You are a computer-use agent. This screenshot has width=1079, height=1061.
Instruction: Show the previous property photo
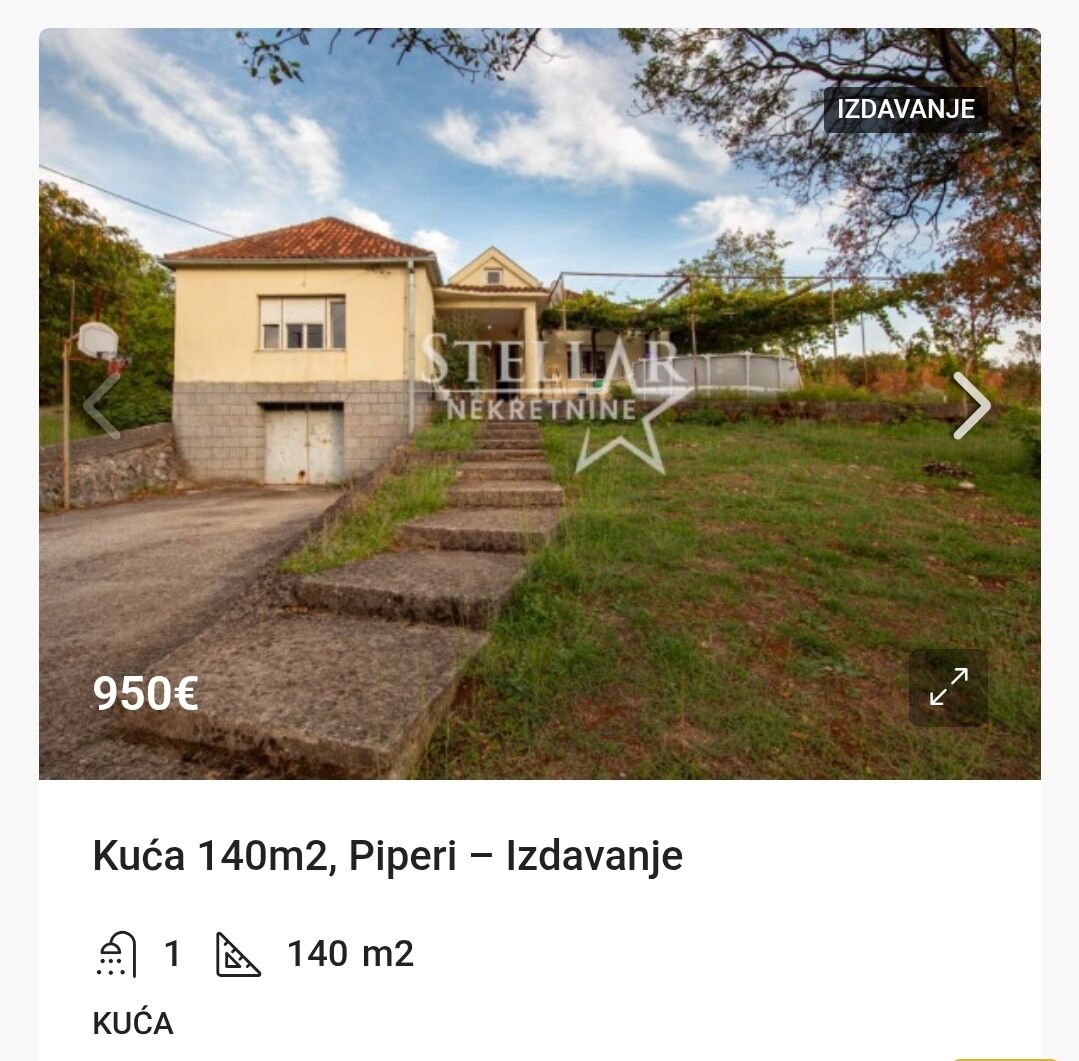(101, 405)
